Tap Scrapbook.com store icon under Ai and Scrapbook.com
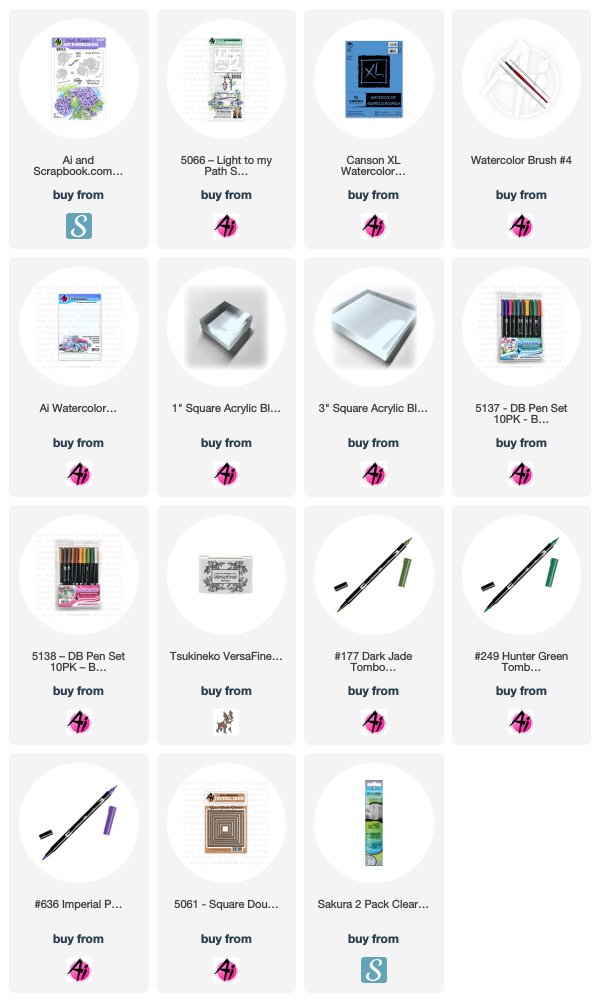The width and height of the screenshot is (600, 1002). pos(79,226)
